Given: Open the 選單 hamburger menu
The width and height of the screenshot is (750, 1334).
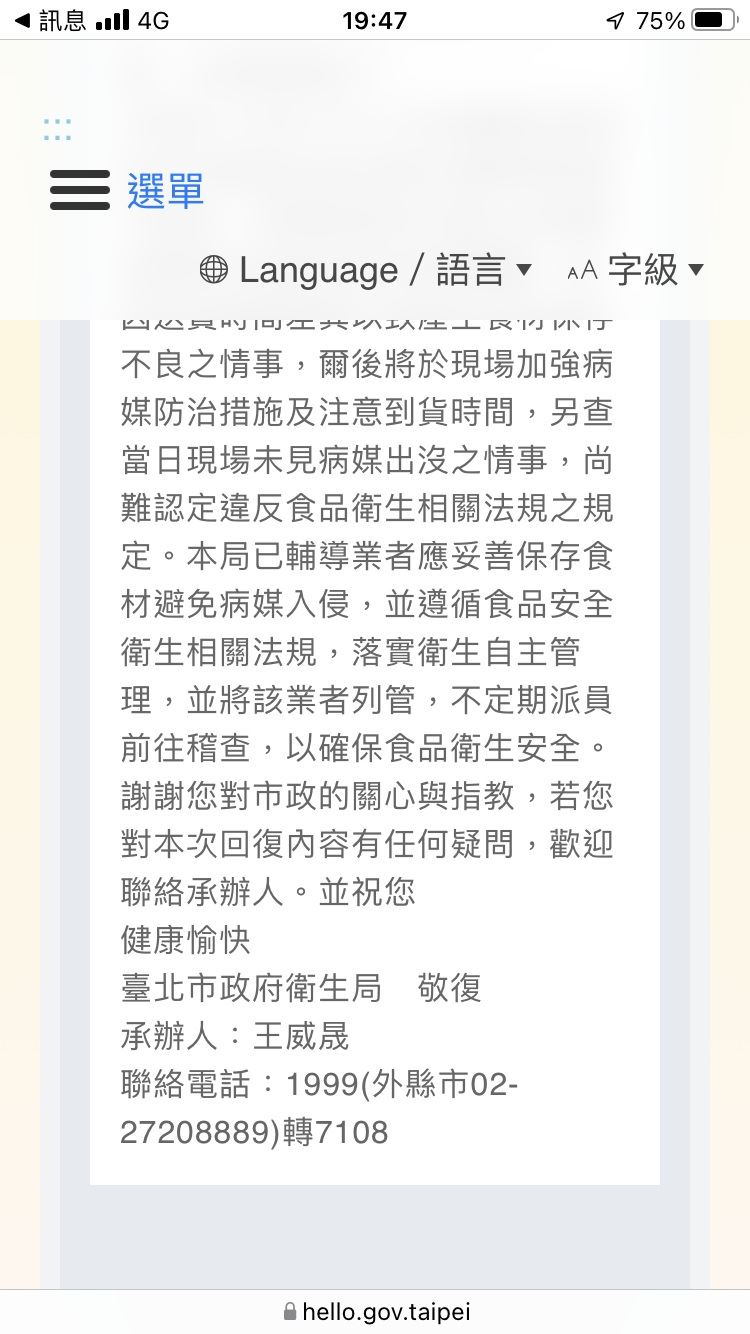Looking at the screenshot, I should point(126,190).
